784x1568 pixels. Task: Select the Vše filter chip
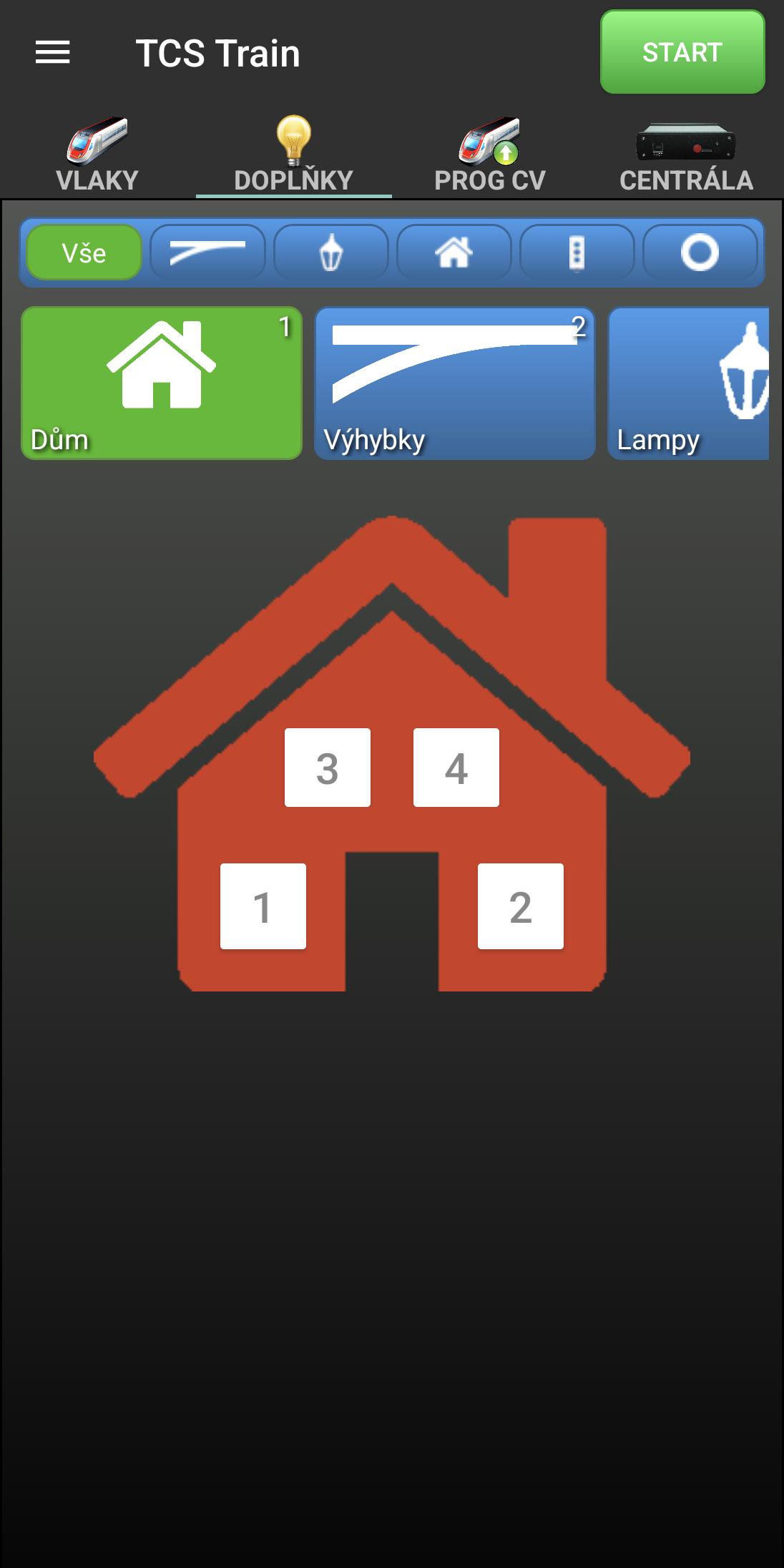click(84, 253)
